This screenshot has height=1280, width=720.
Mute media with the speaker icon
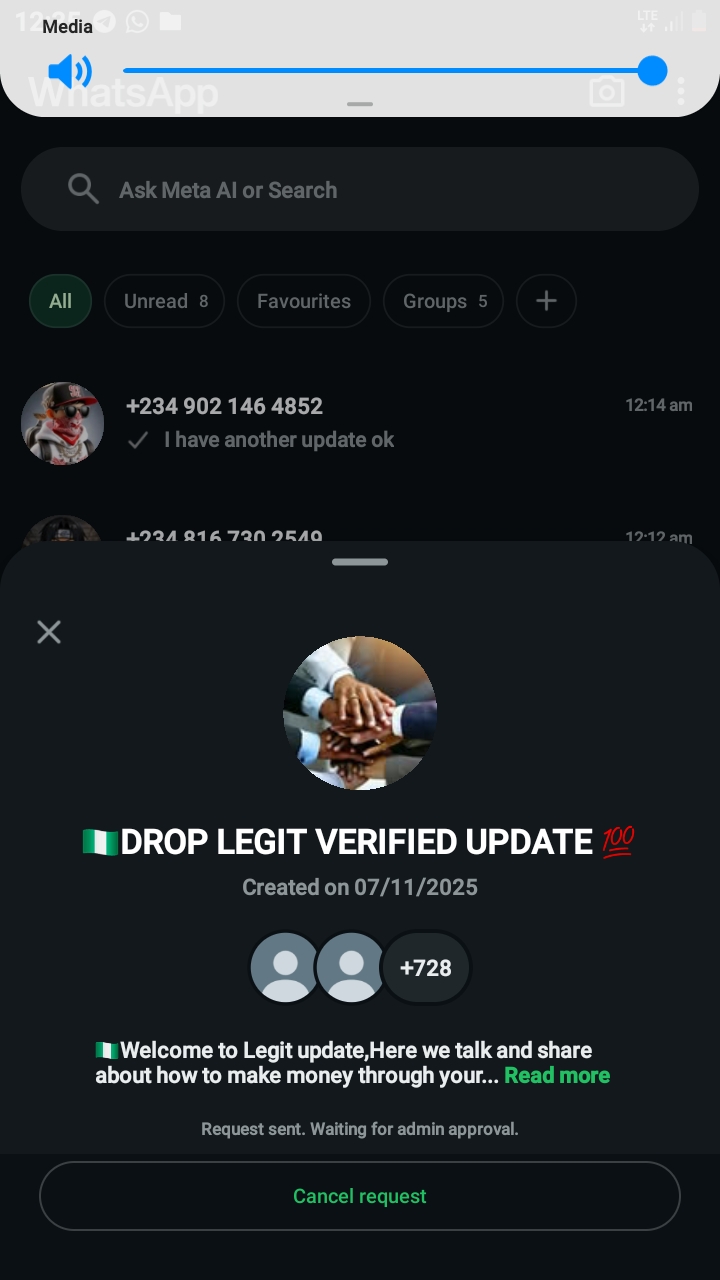click(69, 72)
